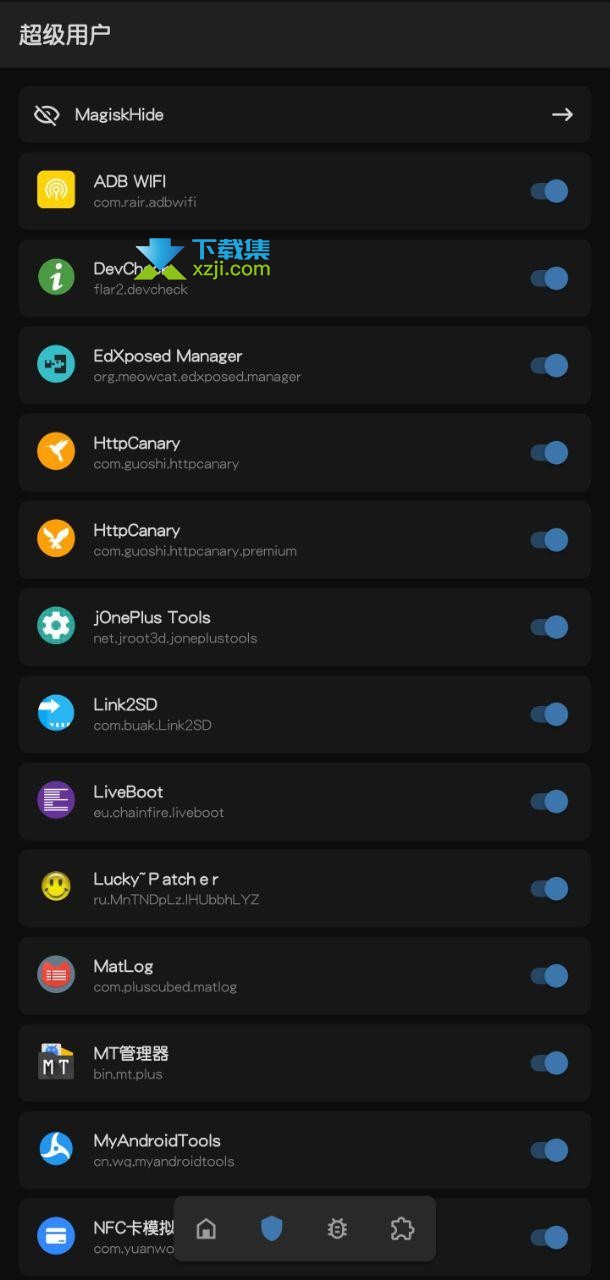The height and width of the screenshot is (1280, 610).
Task: Switch off root for MT管理器
Action: coord(549,1063)
